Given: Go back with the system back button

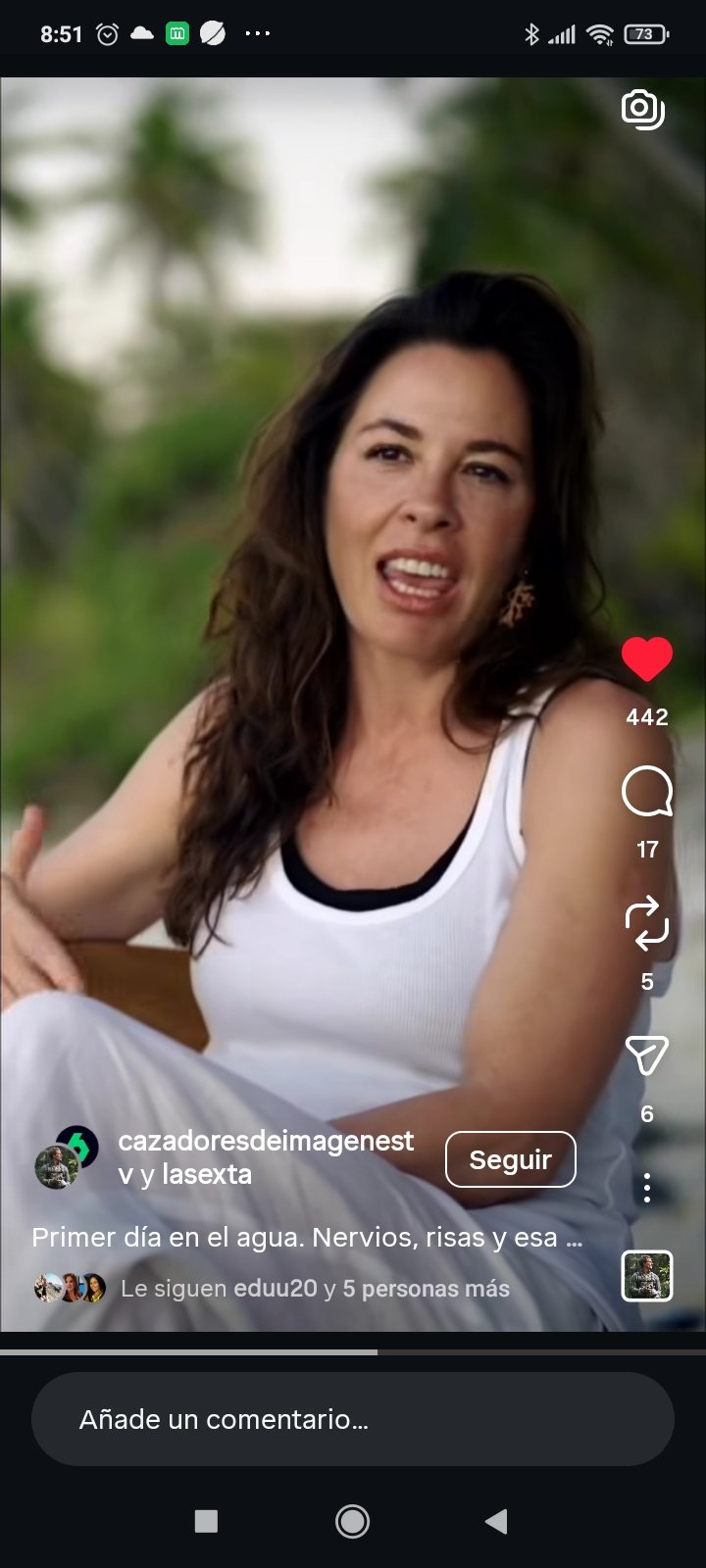Looking at the screenshot, I should click(496, 1521).
